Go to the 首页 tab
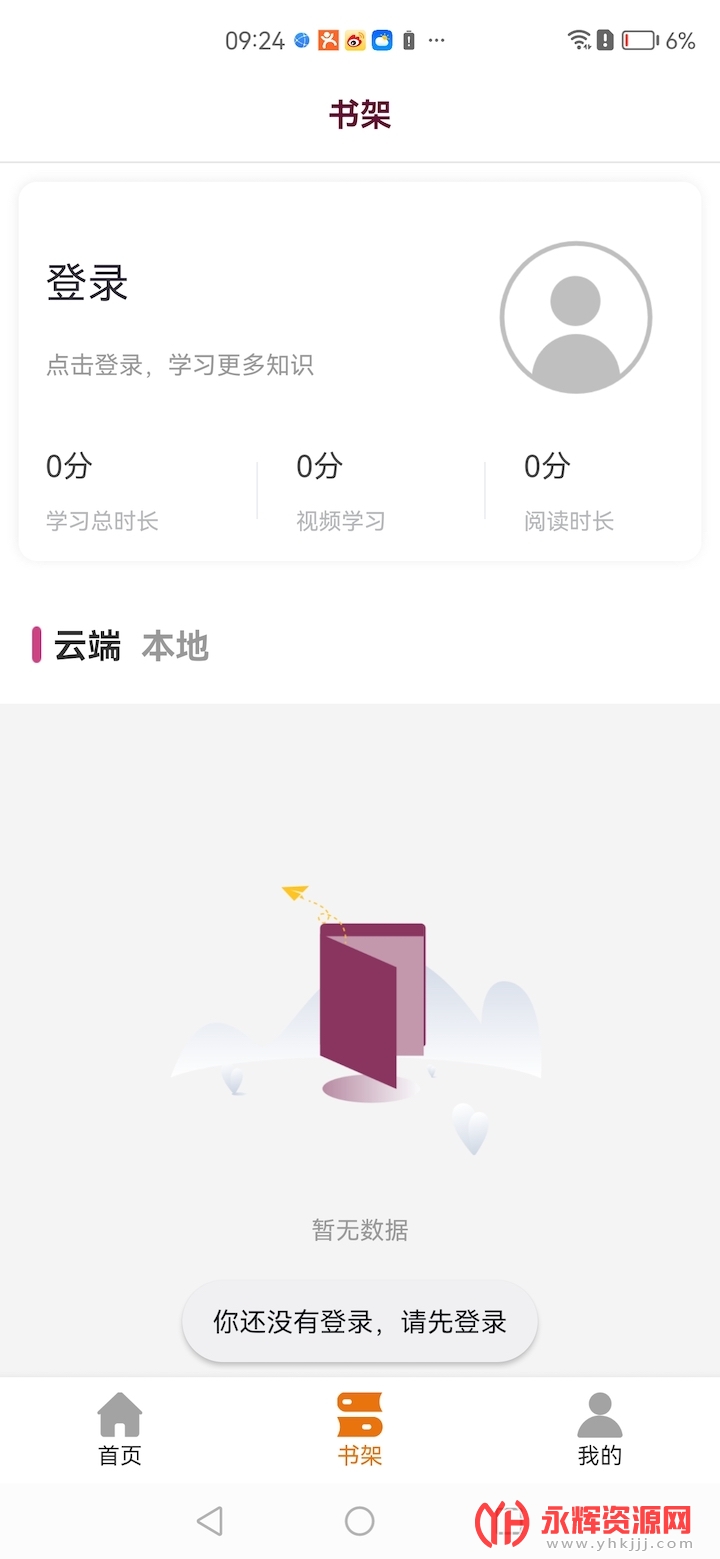This screenshot has height=1559, width=720. click(x=120, y=1429)
